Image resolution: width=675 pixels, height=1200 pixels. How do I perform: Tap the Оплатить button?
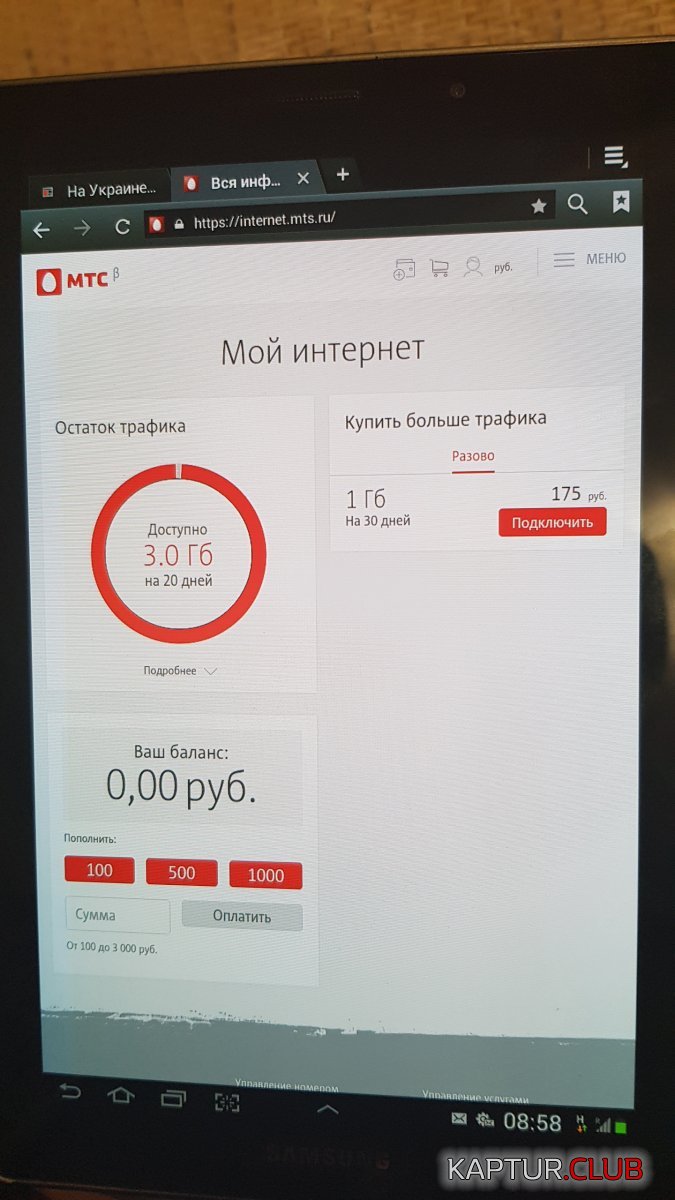tap(242, 917)
